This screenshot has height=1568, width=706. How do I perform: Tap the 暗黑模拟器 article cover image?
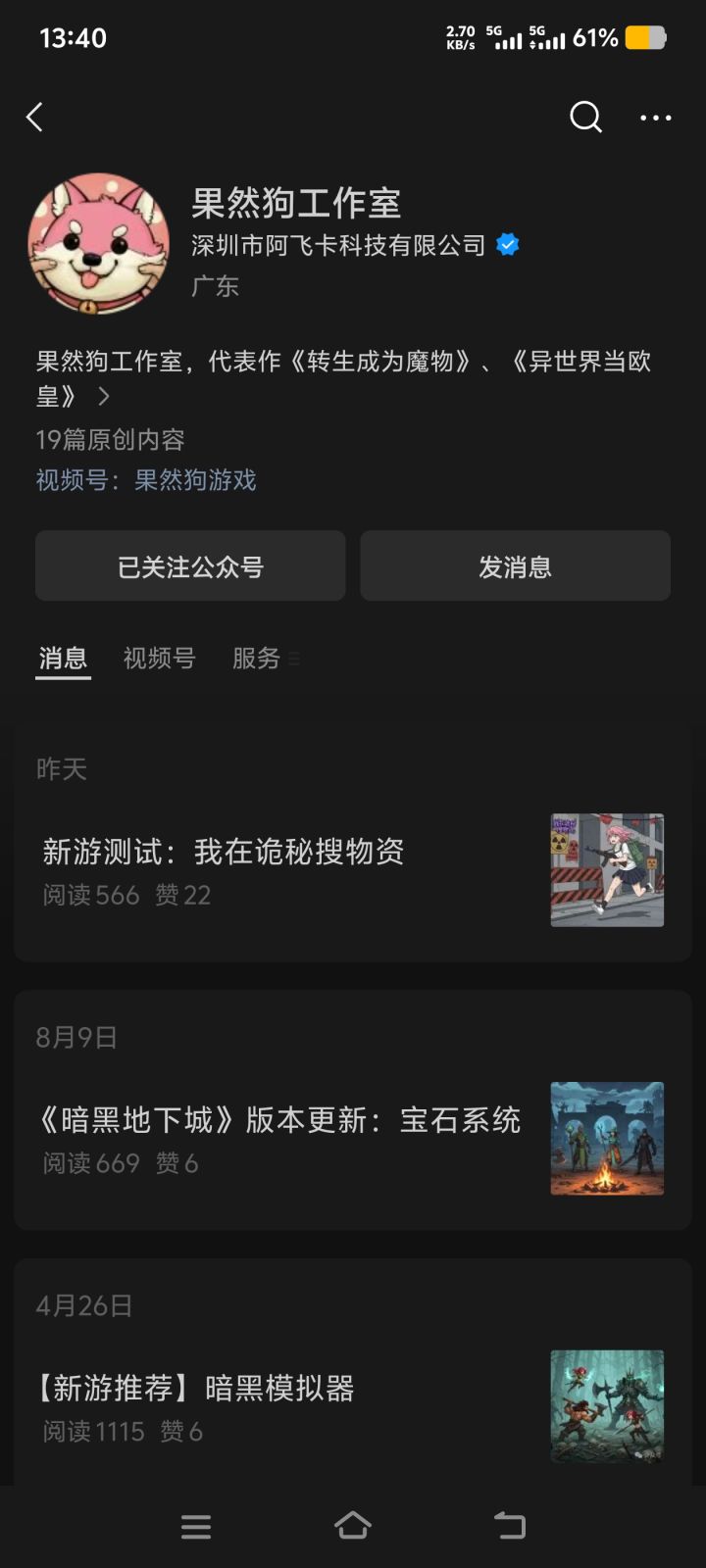(607, 1405)
